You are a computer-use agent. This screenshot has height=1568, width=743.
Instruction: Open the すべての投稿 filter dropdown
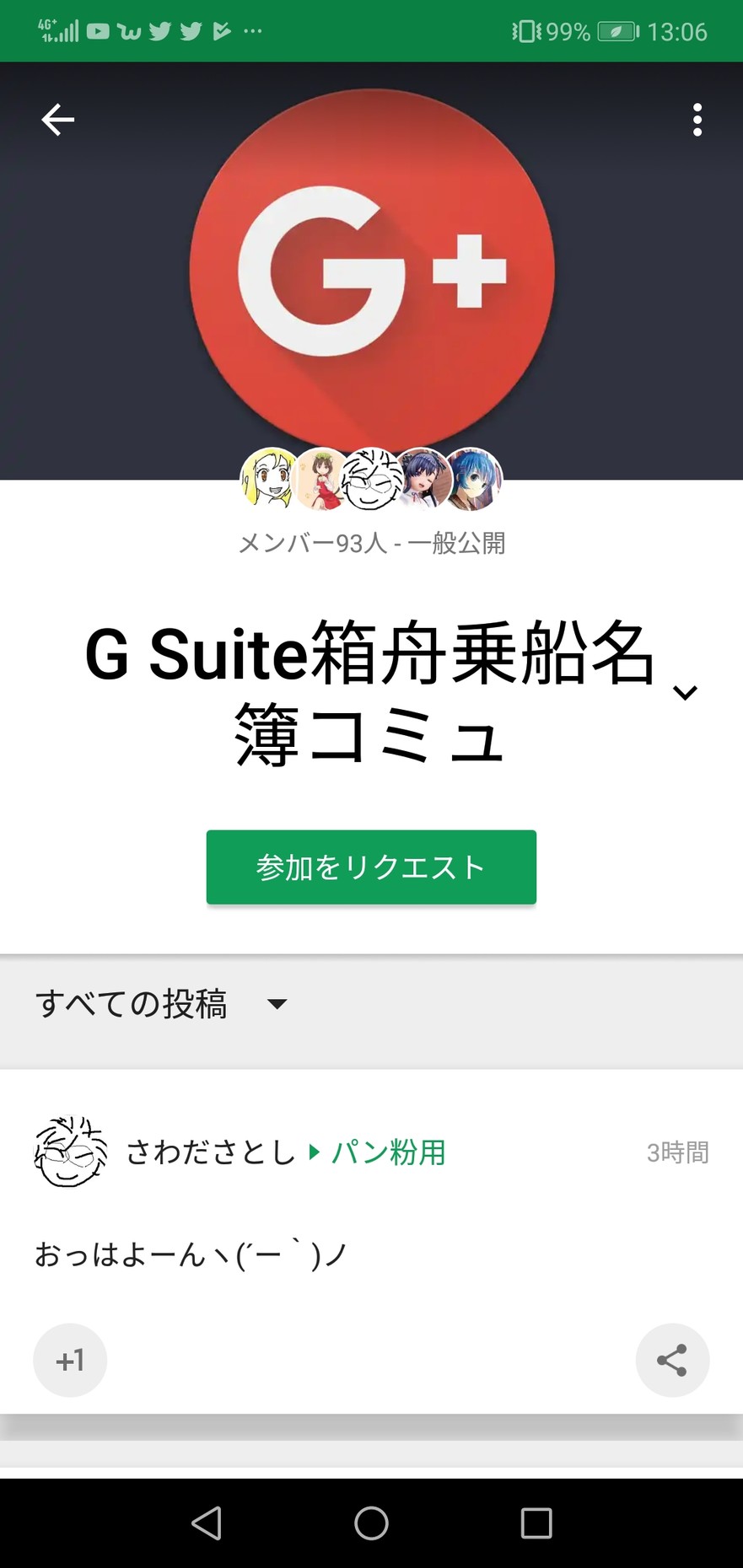(162, 1003)
